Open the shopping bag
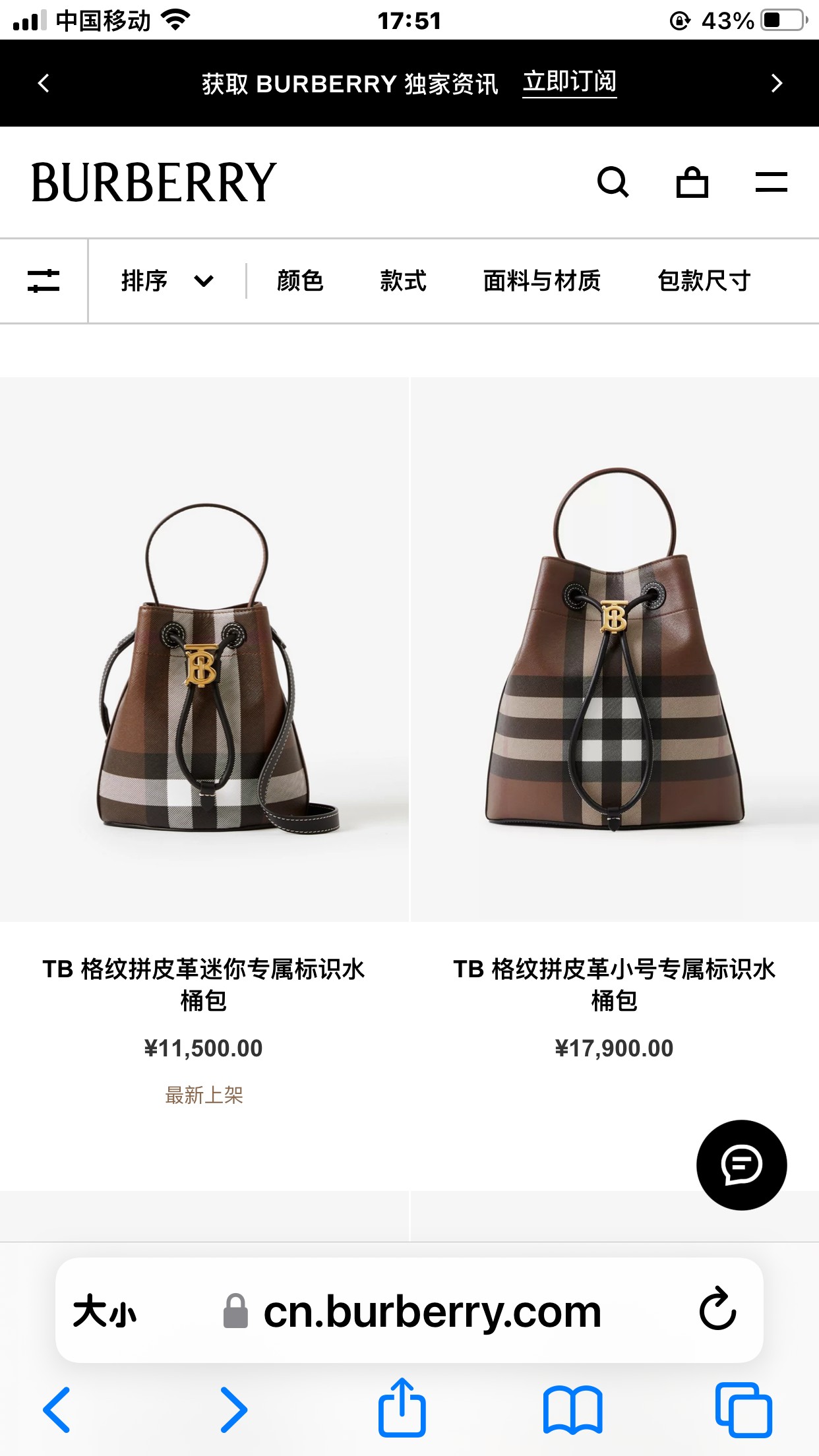 (x=692, y=182)
